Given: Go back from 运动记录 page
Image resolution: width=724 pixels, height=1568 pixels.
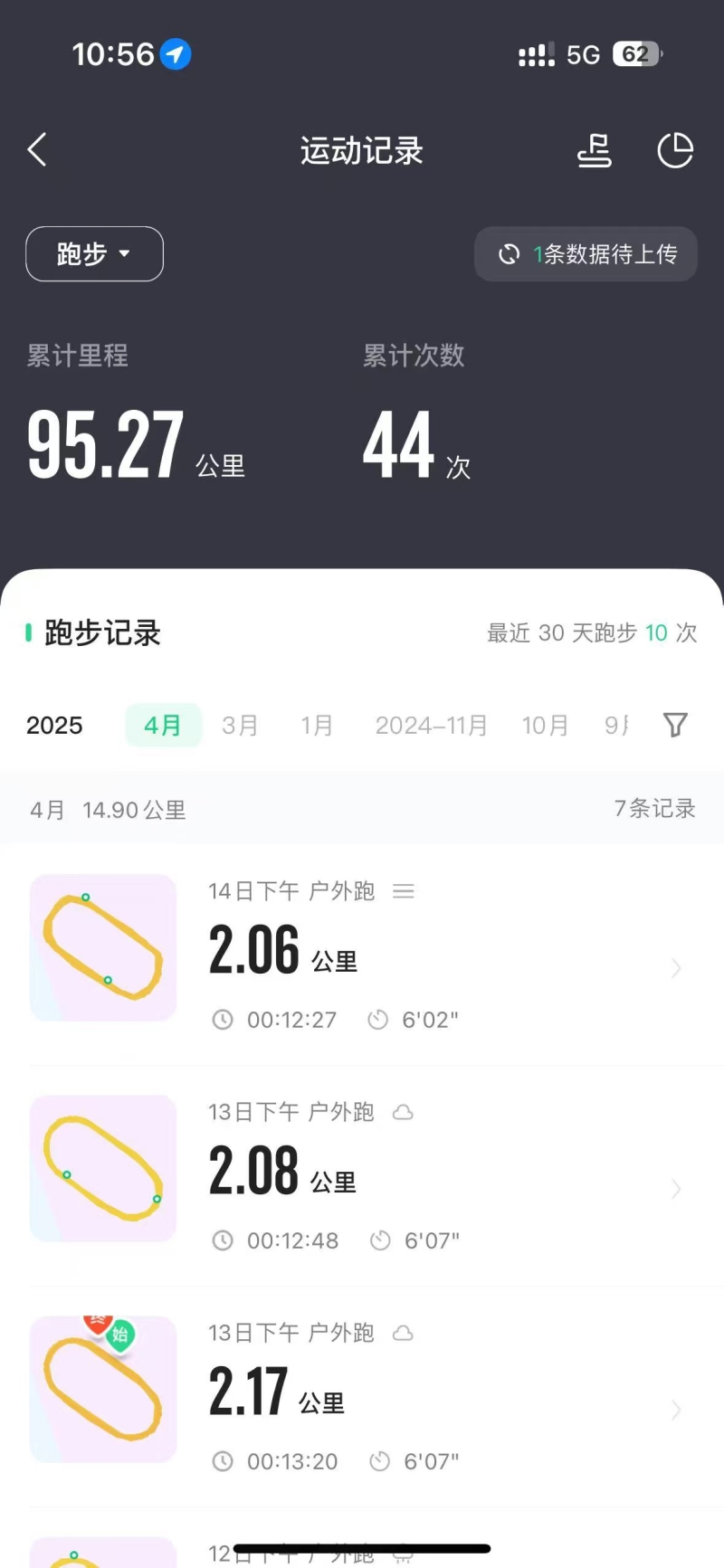Looking at the screenshot, I should tap(37, 150).
